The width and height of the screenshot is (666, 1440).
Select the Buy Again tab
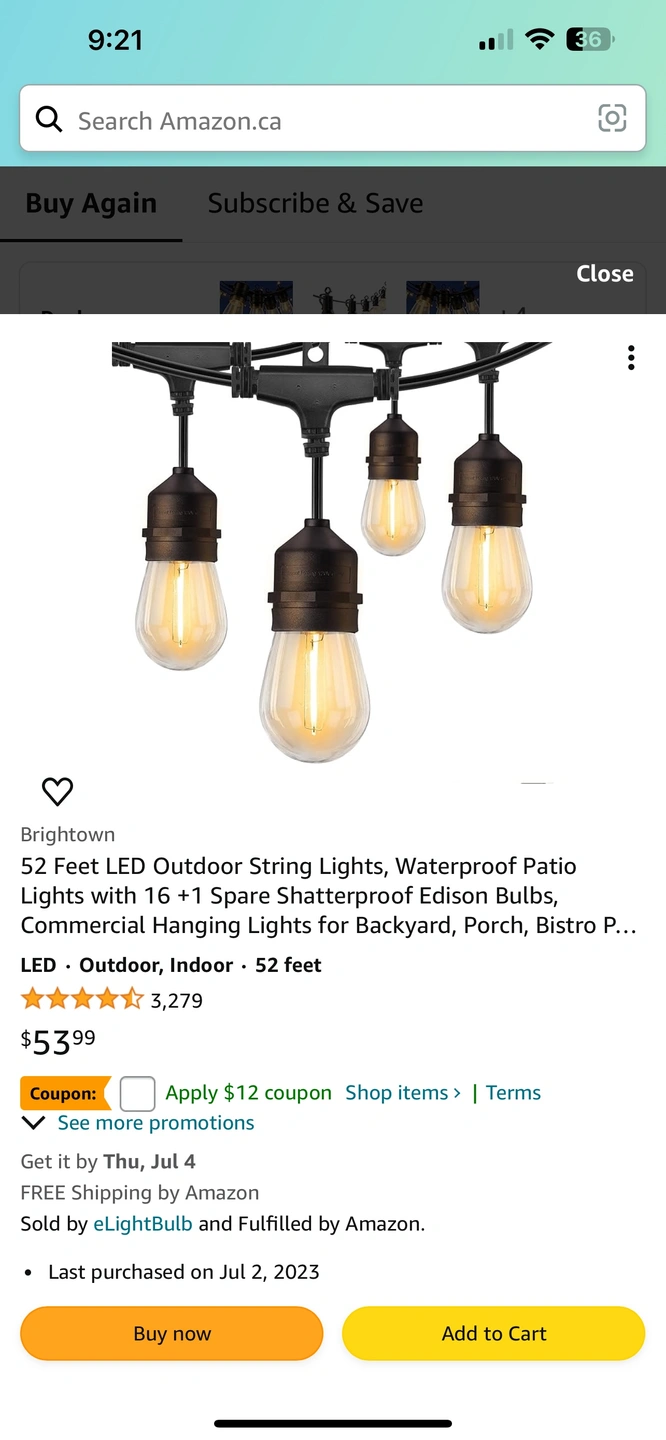coord(91,203)
